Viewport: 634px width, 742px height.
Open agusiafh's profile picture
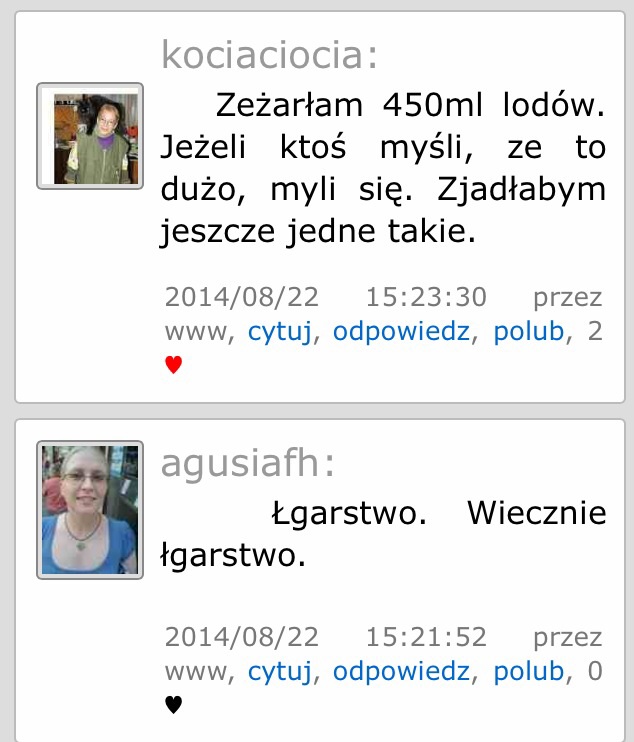tap(90, 509)
